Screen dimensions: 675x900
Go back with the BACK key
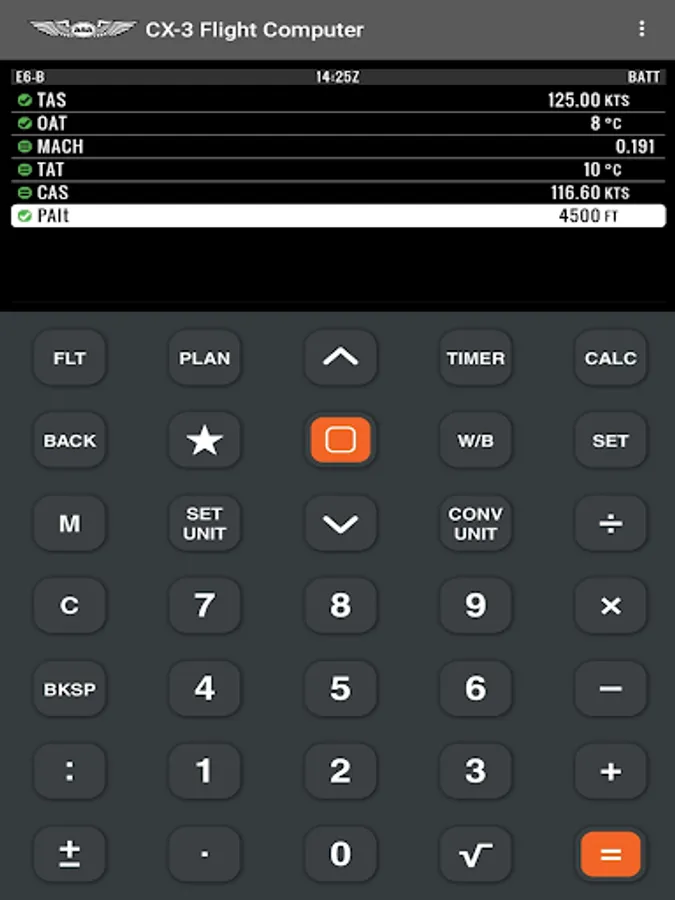click(69, 440)
